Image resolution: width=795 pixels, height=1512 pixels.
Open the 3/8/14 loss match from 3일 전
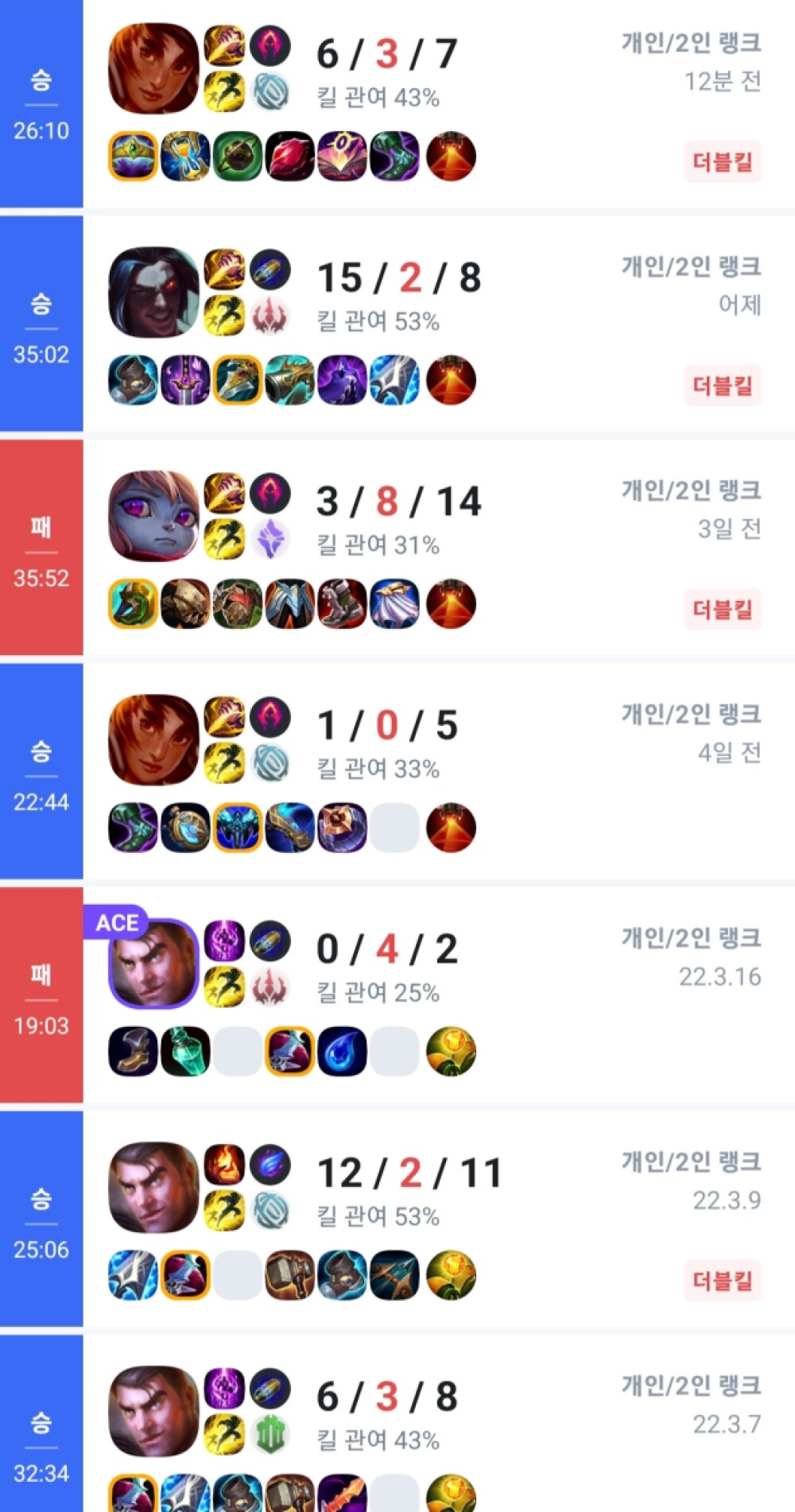(541, 549)
